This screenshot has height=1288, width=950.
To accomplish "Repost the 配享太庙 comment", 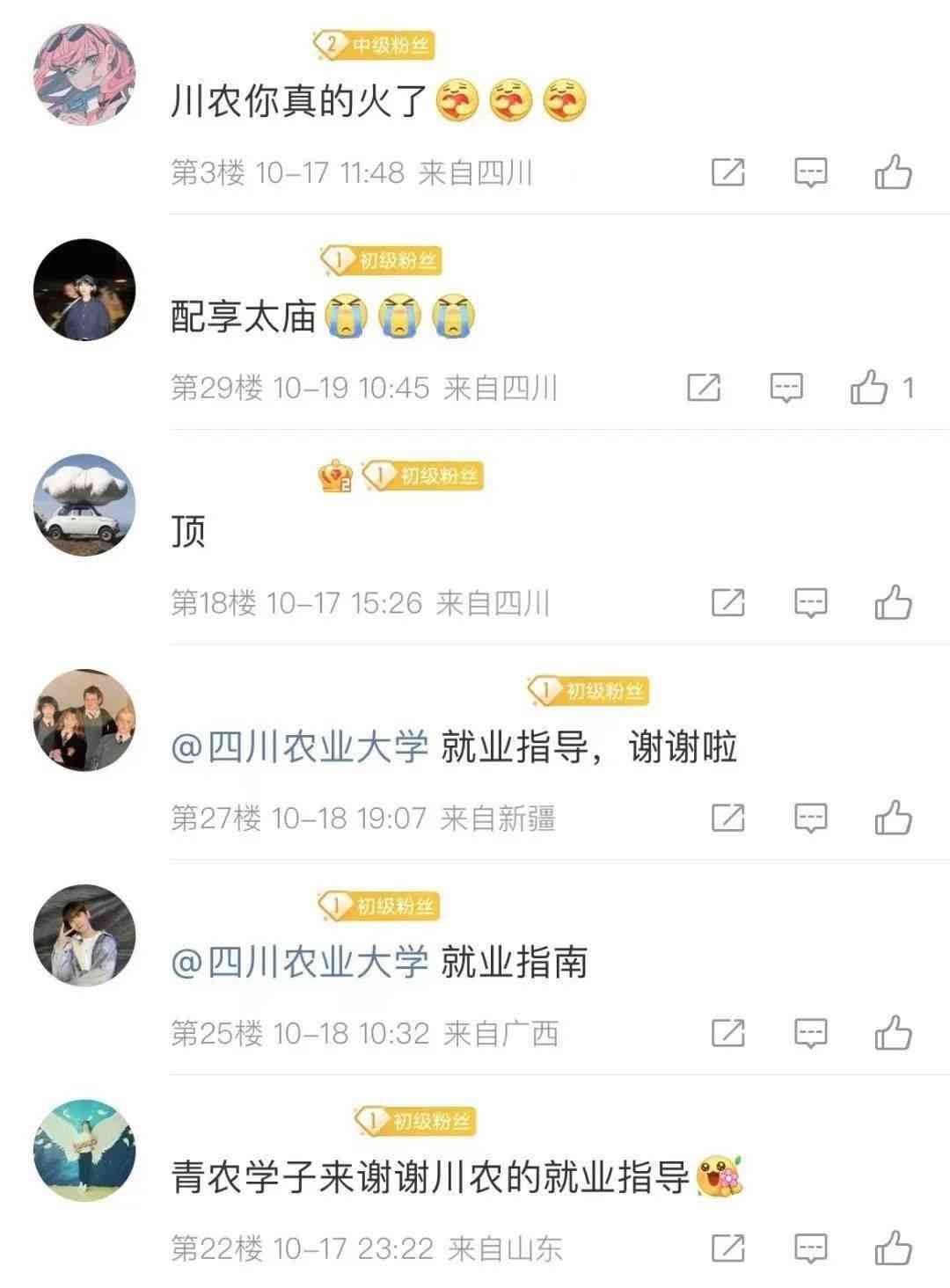I will point(703,387).
